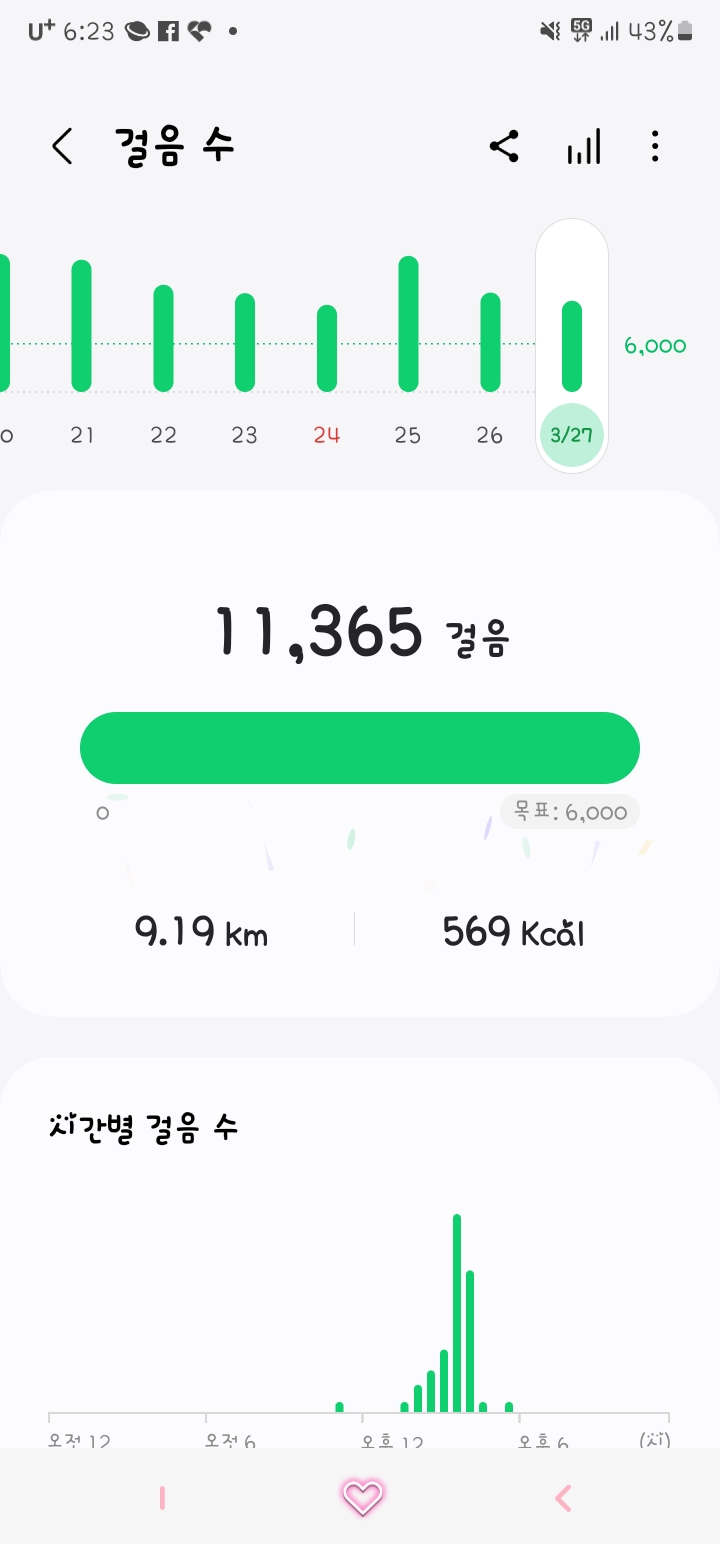The image size is (720, 1544).
Task: Go back from the 걸음 수 screen
Action: pos(62,147)
